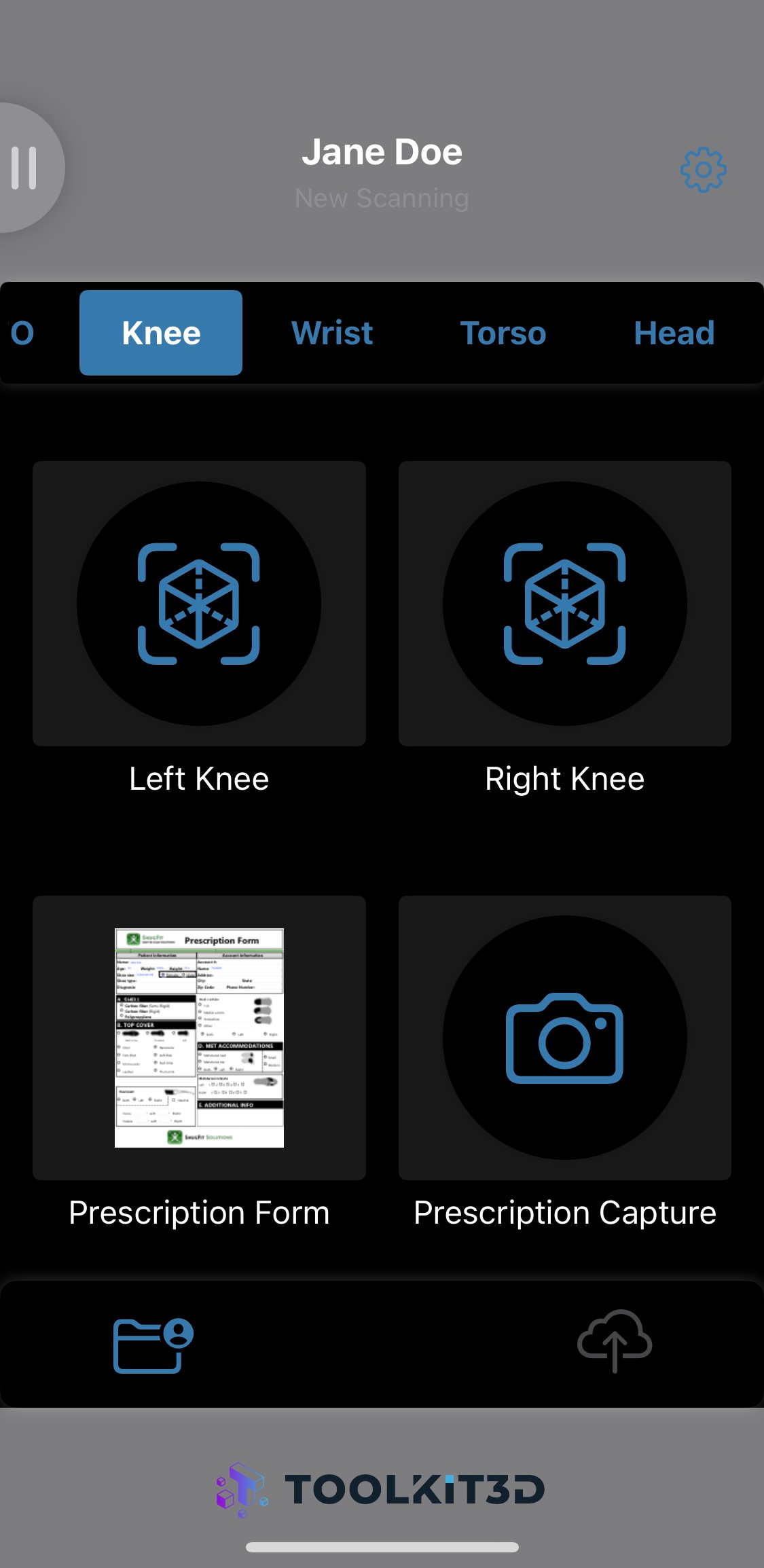The width and height of the screenshot is (764, 1568).
Task: Tap the cloud upload icon
Action: [615, 1341]
